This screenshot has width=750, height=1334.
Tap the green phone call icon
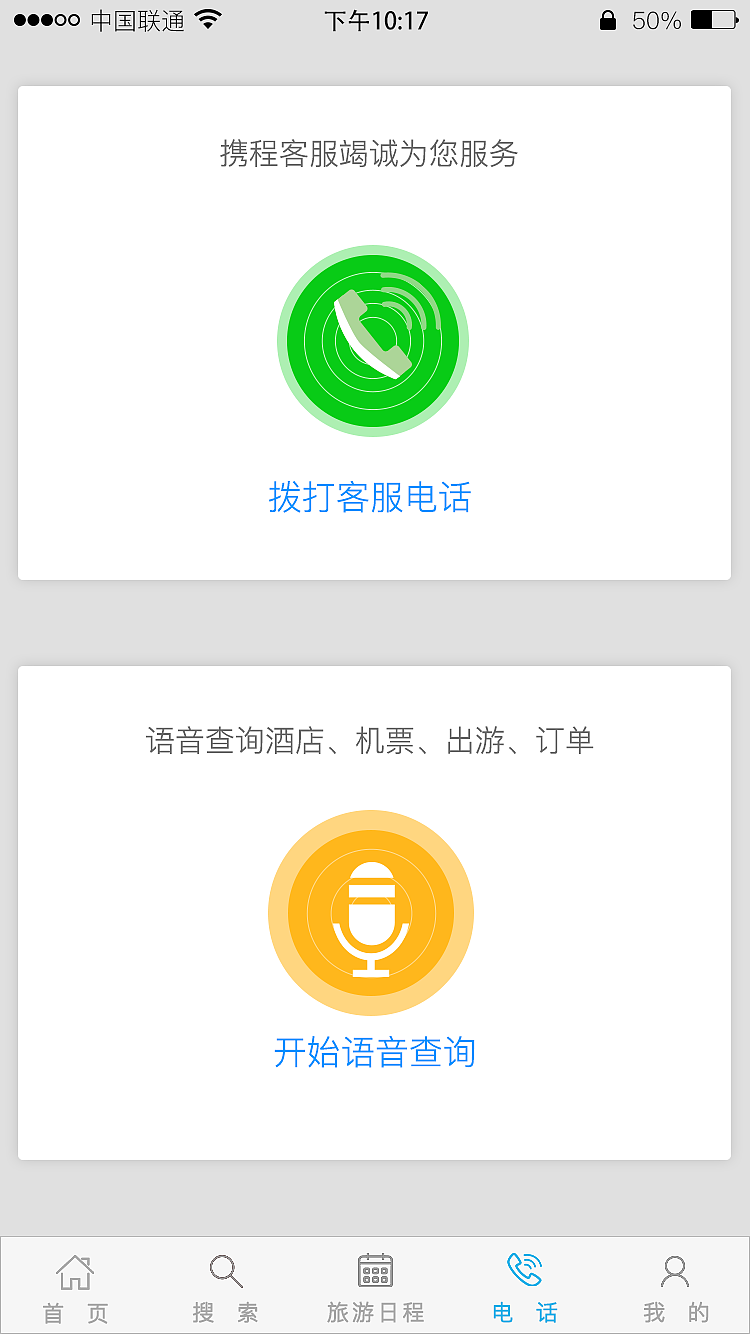coord(373,340)
